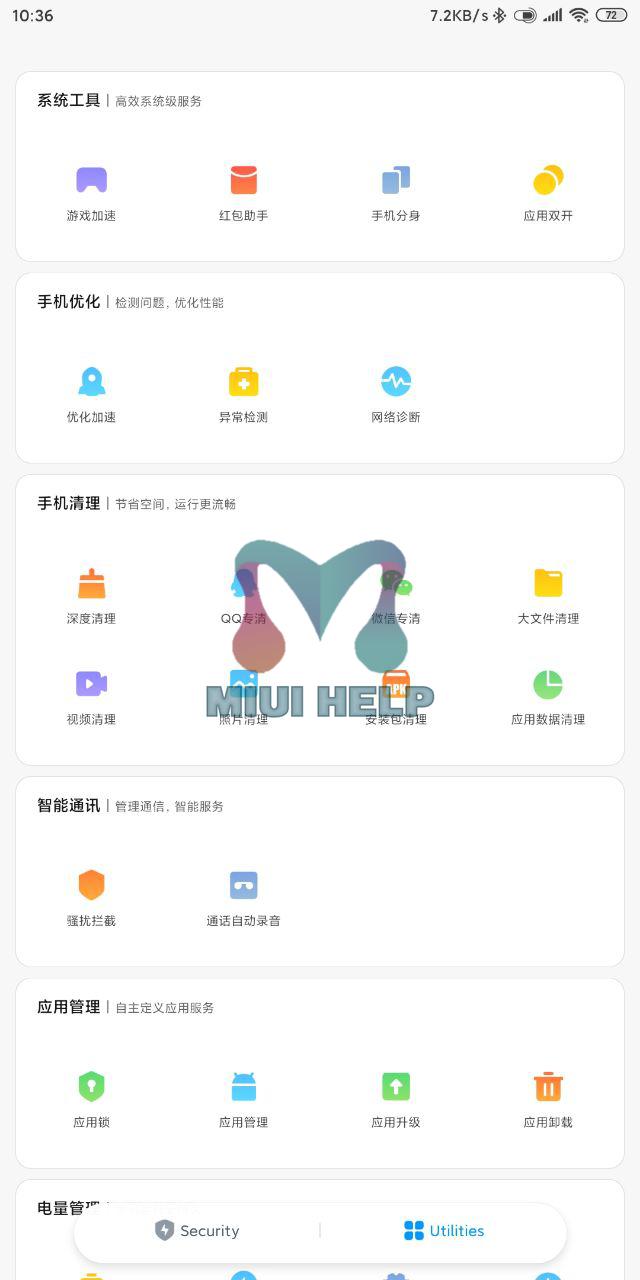The image size is (640, 1280).
Task: Open 应用数据清理 app data cleaner
Action: pyautogui.click(x=548, y=698)
